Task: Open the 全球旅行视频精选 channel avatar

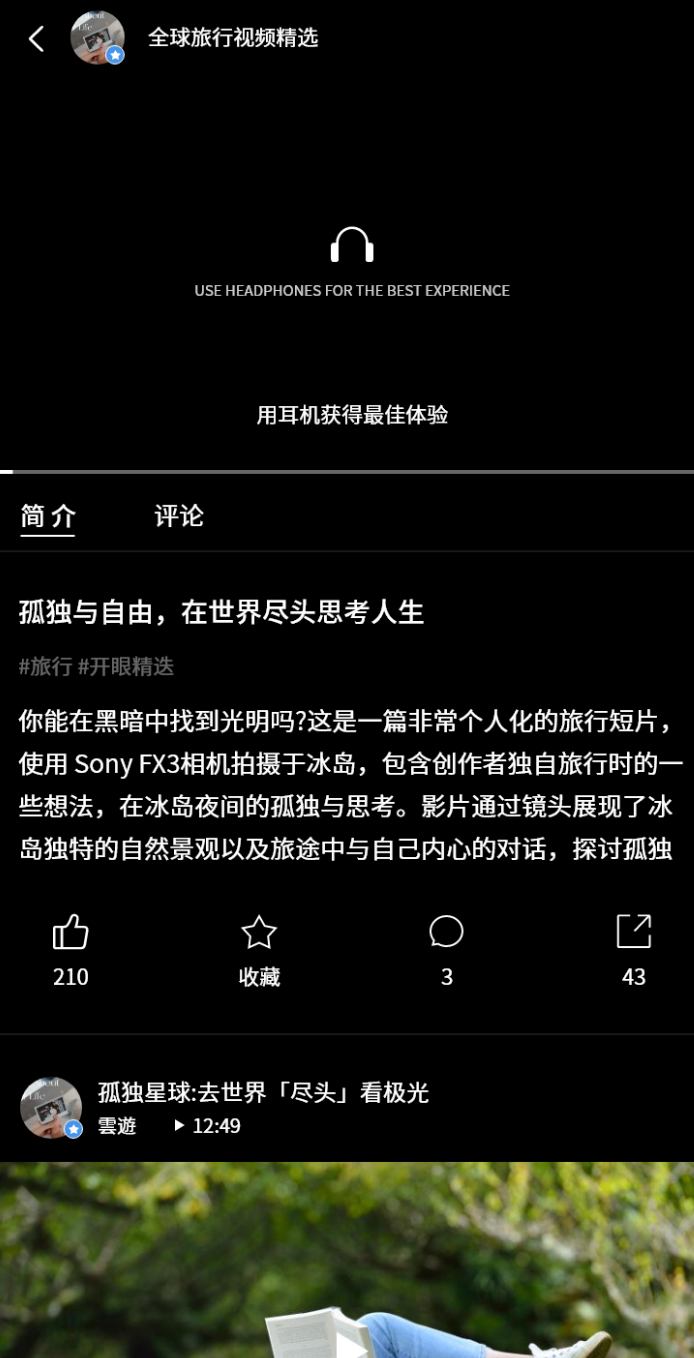Action: (97, 38)
